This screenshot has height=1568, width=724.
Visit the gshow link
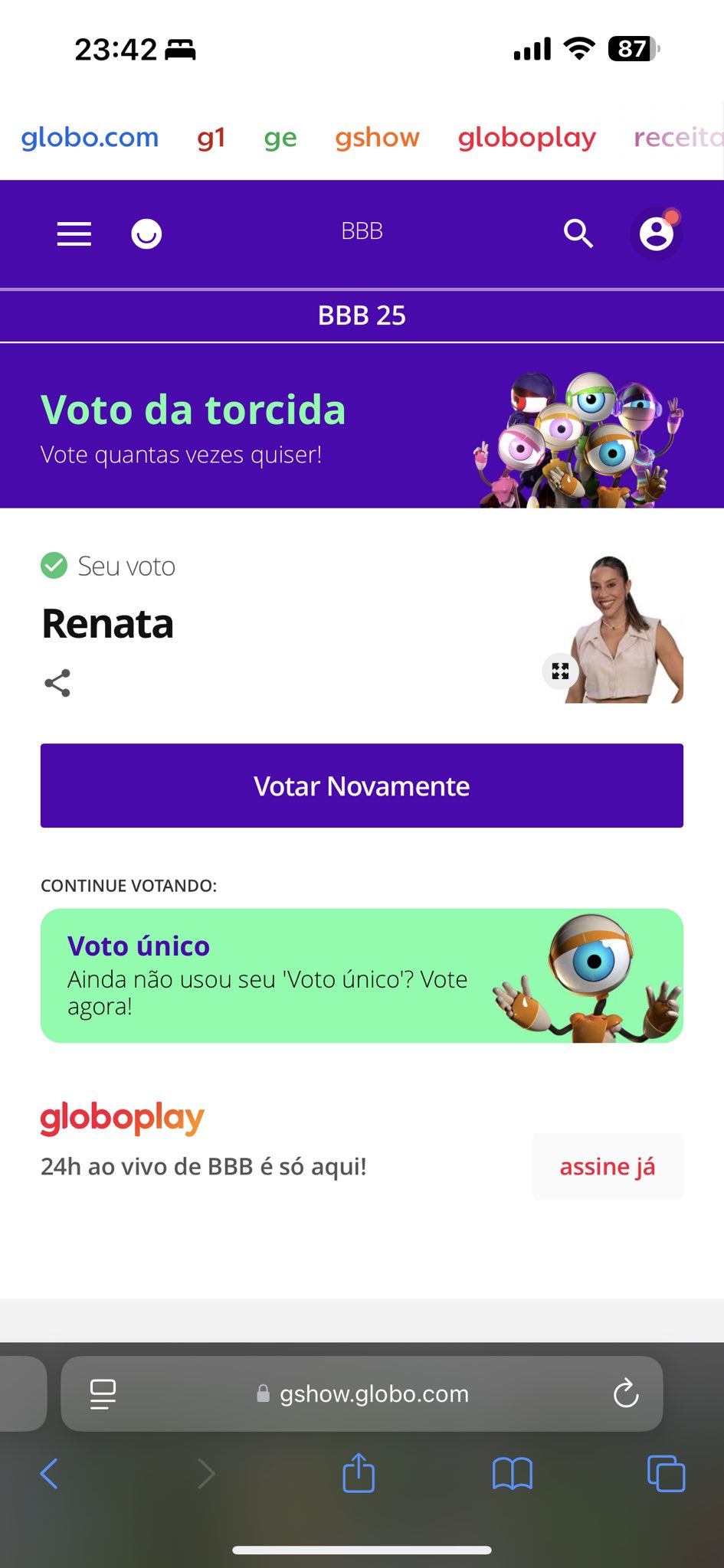[377, 138]
